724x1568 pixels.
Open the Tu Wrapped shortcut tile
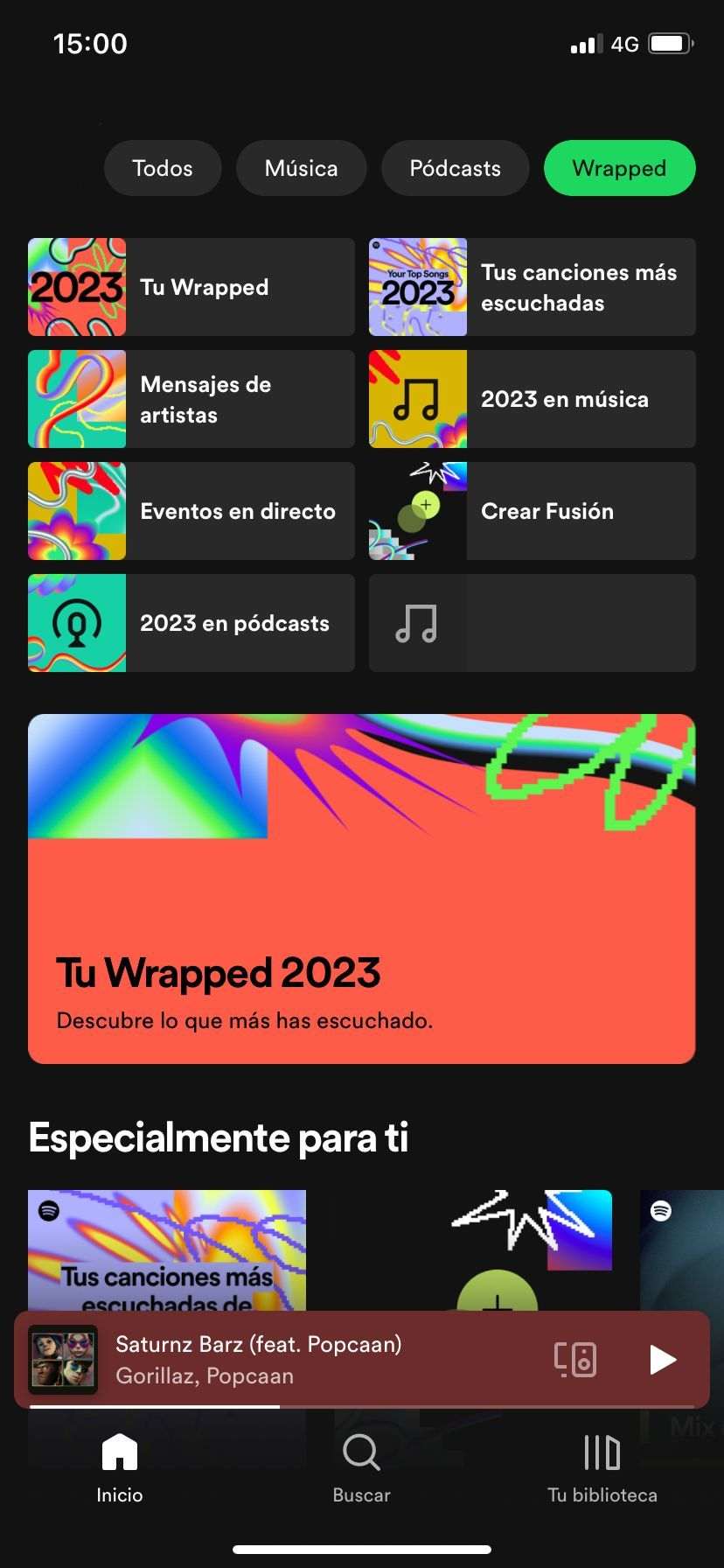pyautogui.click(x=191, y=287)
